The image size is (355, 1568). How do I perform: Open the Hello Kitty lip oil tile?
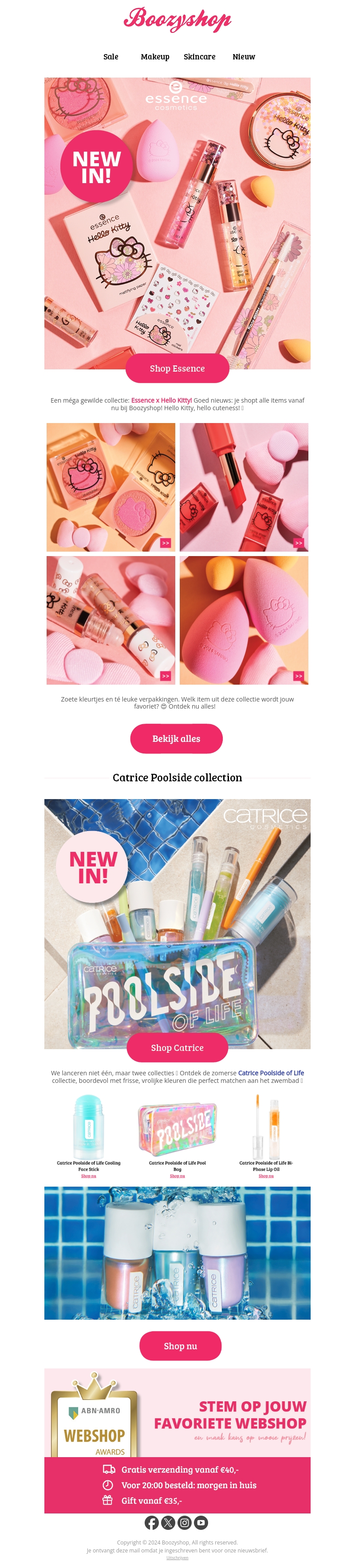click(x=111, y=619)
